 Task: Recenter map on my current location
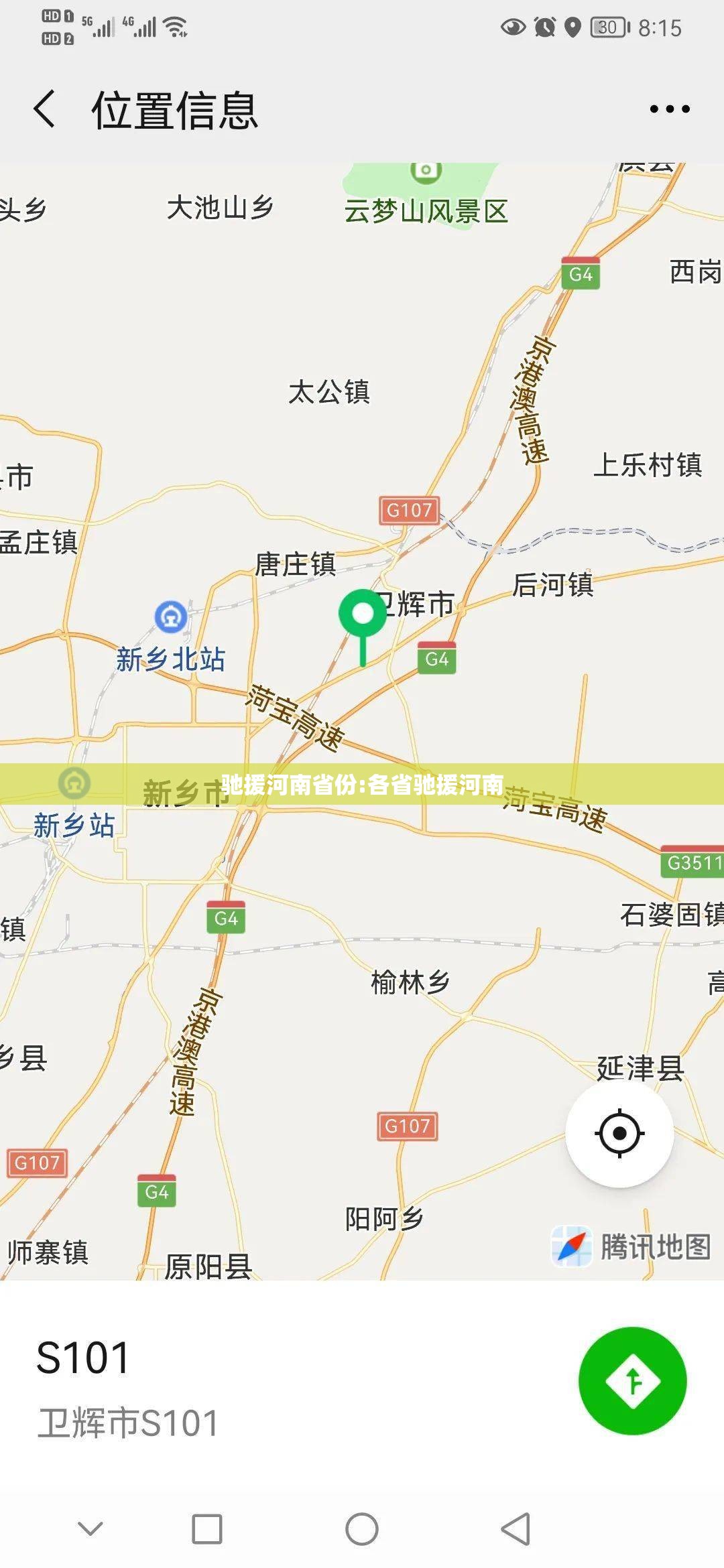tap(619, 1133)
